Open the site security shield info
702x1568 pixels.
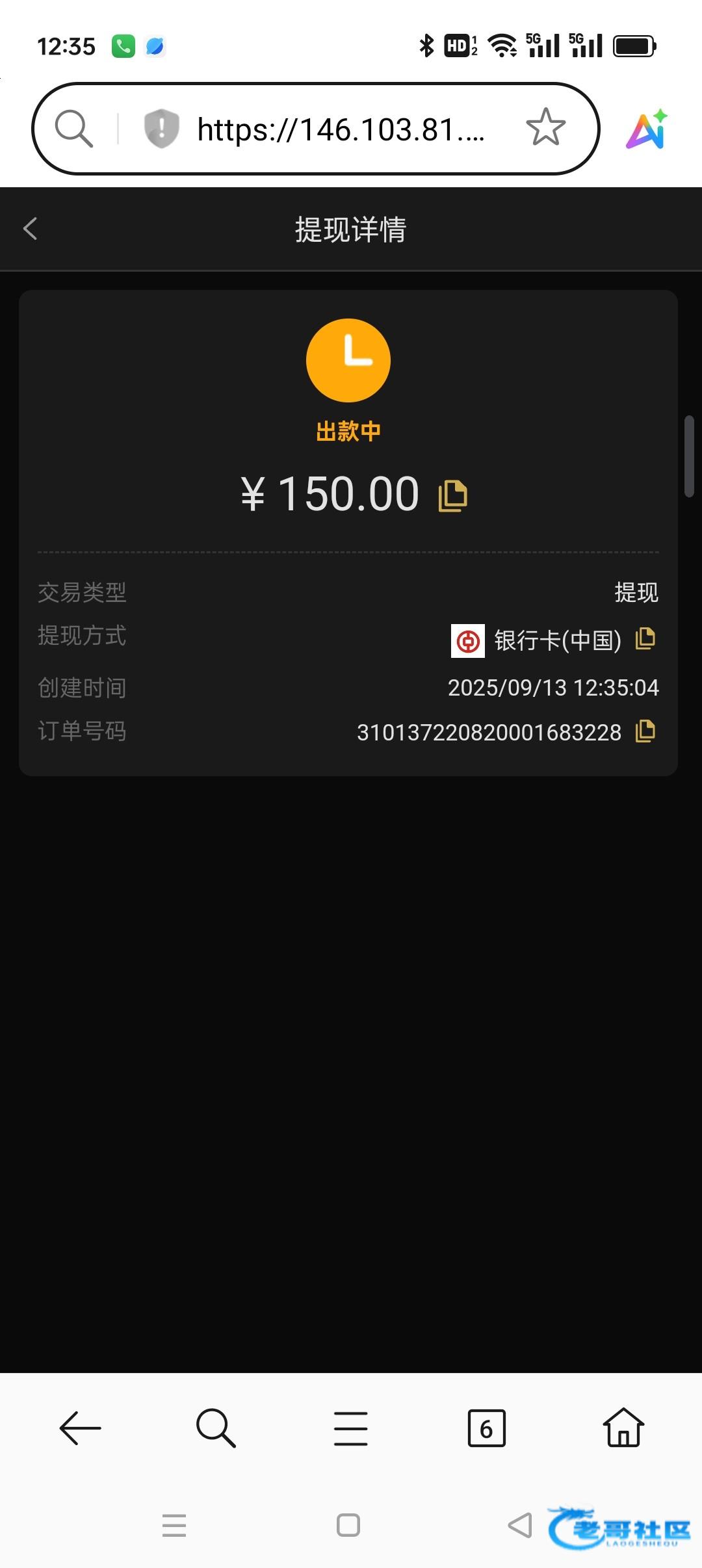click(x=161, y=128)
